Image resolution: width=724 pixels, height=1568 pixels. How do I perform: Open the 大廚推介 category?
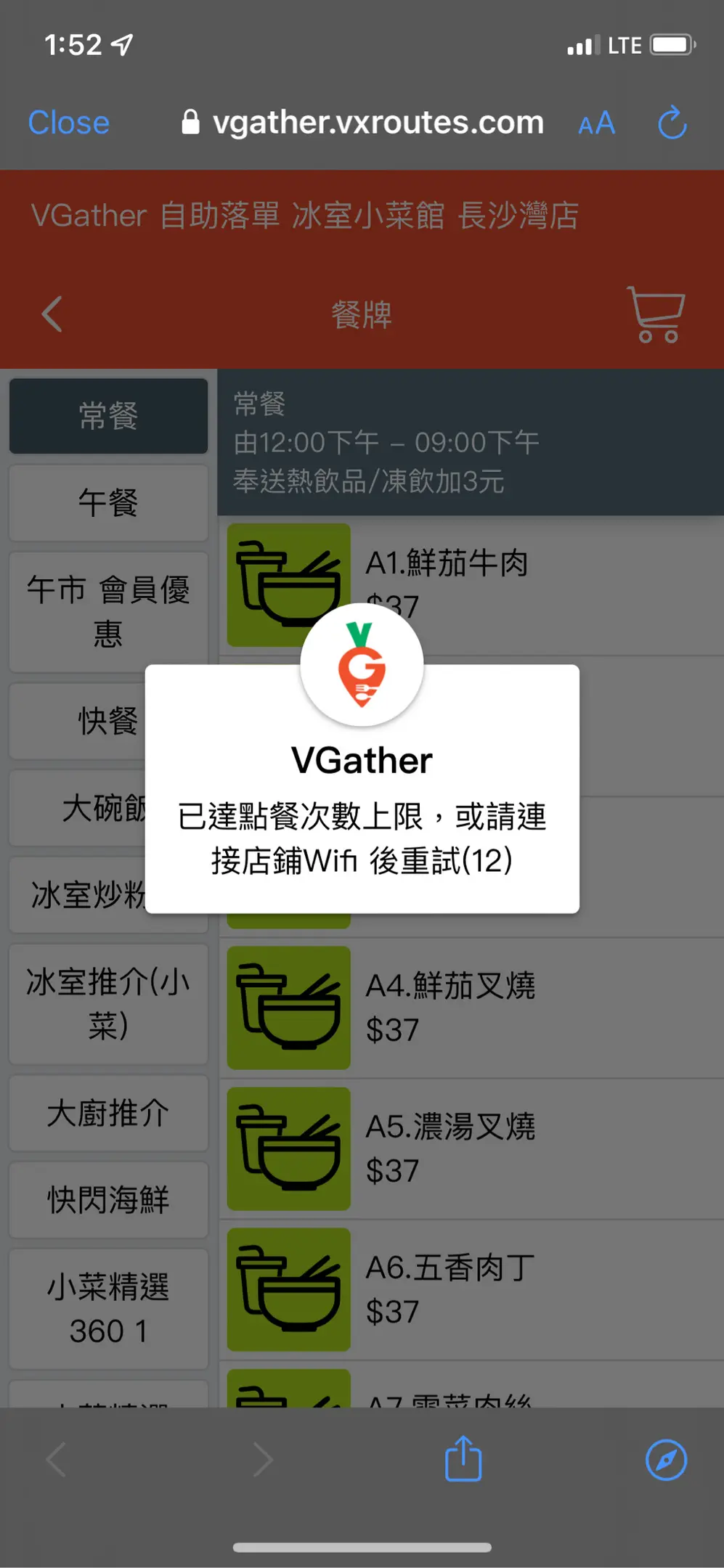click(x=108, y=1113)
